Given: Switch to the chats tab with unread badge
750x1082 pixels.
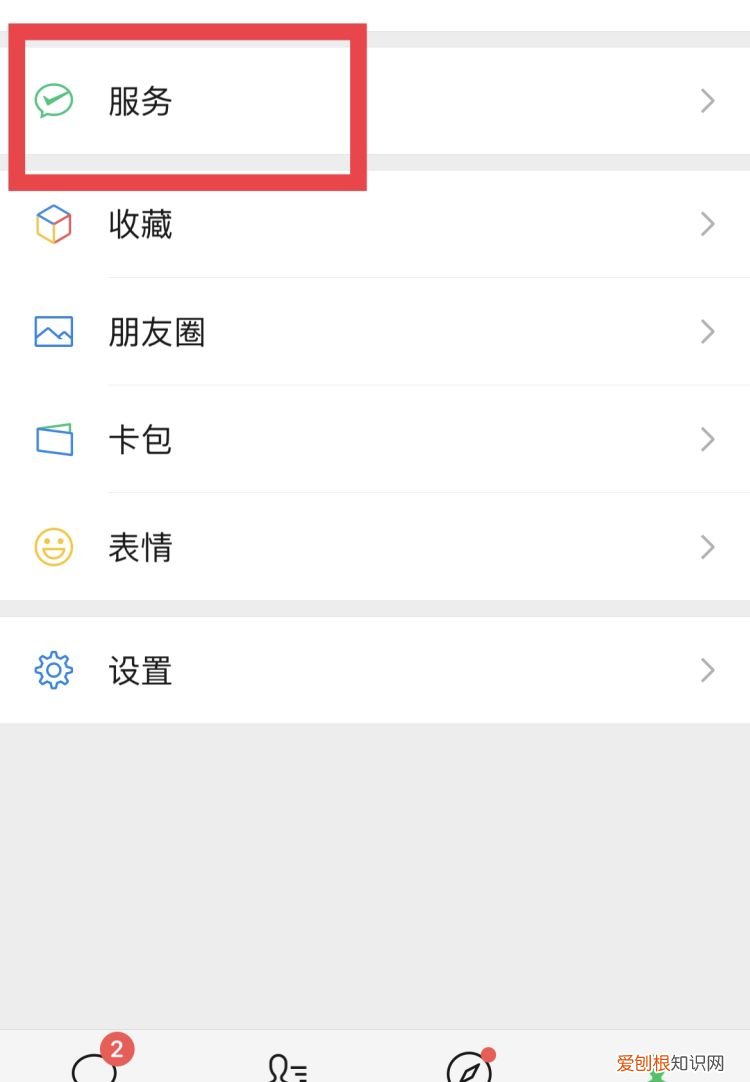Looking at the screenshot, I should pyautogui.click(x=93, y=1070).
